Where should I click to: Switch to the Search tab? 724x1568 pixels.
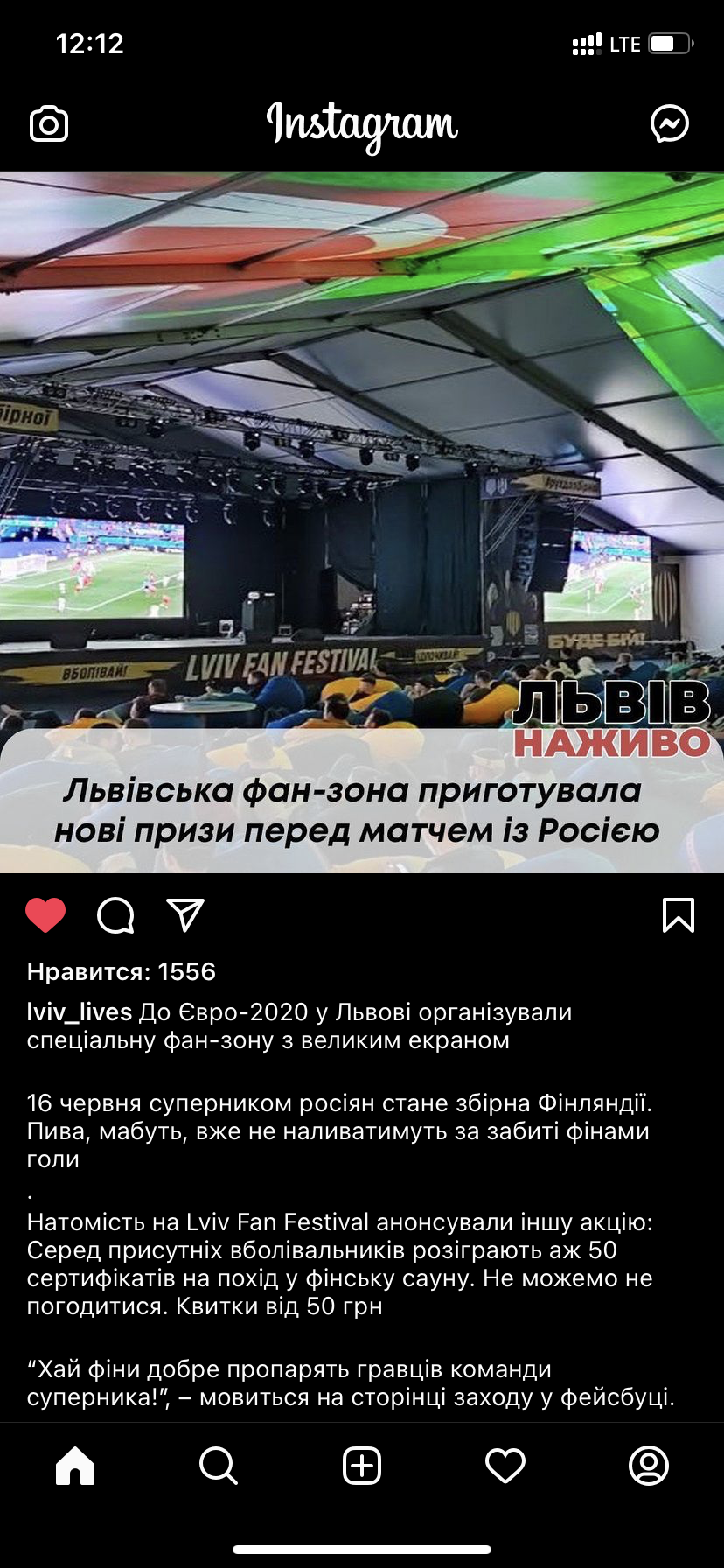(x=219, y=1465)
